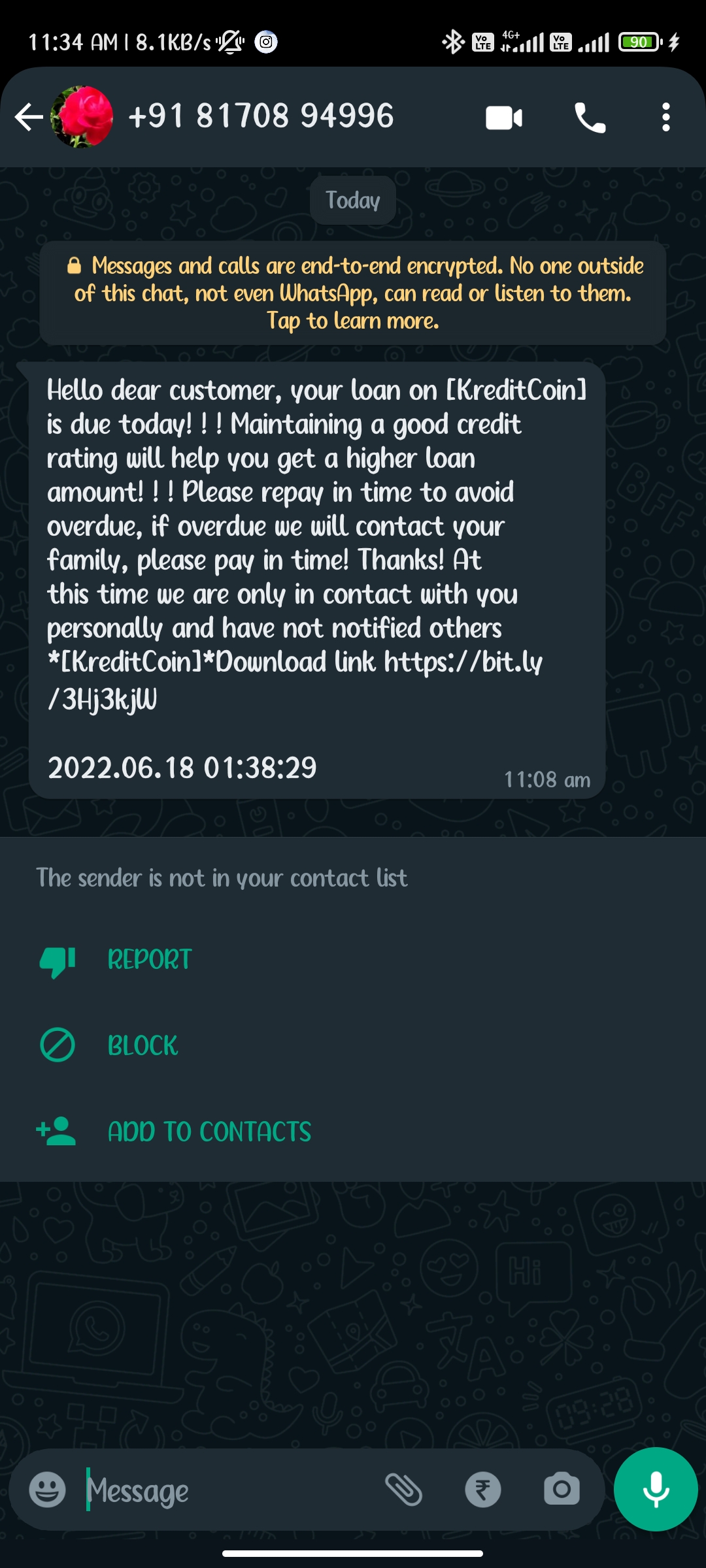Tap the microphone voice message button

pyautogui.click(x=655, y=1489)
